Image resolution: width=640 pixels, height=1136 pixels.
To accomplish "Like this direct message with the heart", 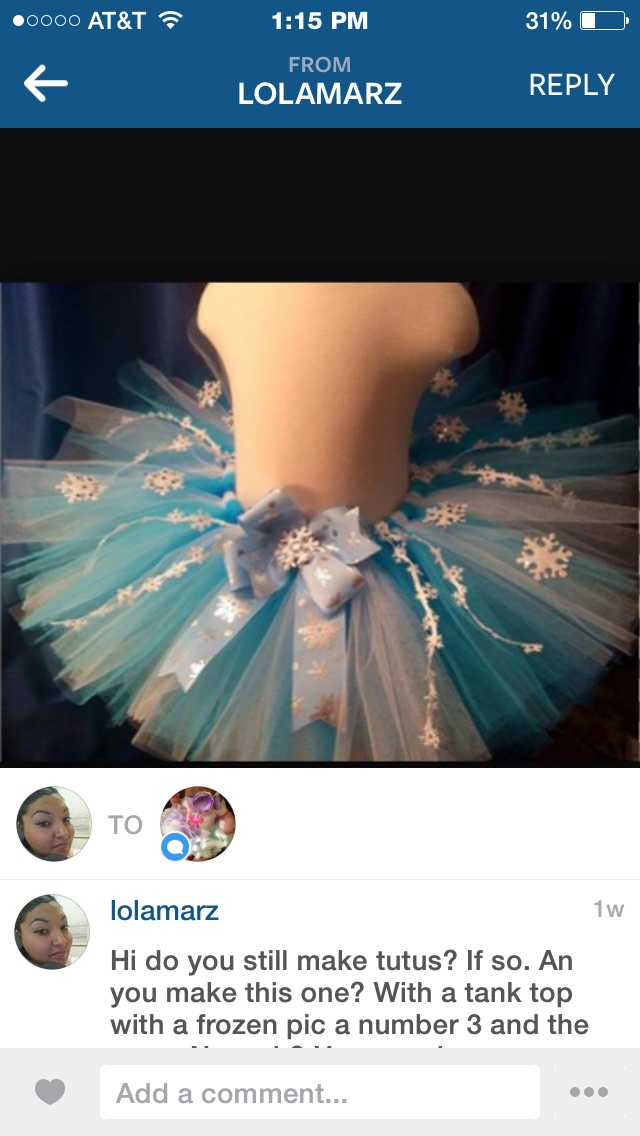I will (50, 1092).
